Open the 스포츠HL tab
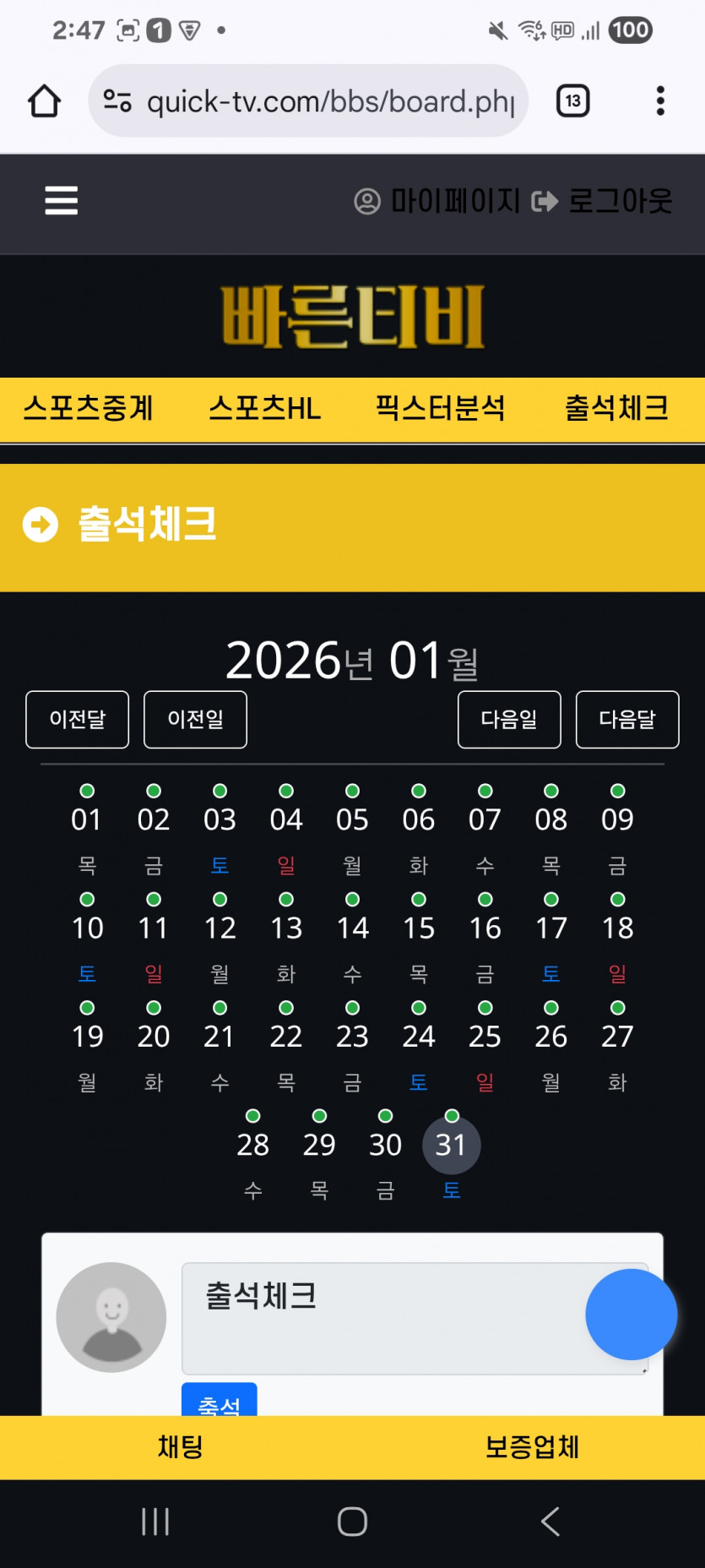The height and width of the screenshot is (1568, 705). click(264, 409)
